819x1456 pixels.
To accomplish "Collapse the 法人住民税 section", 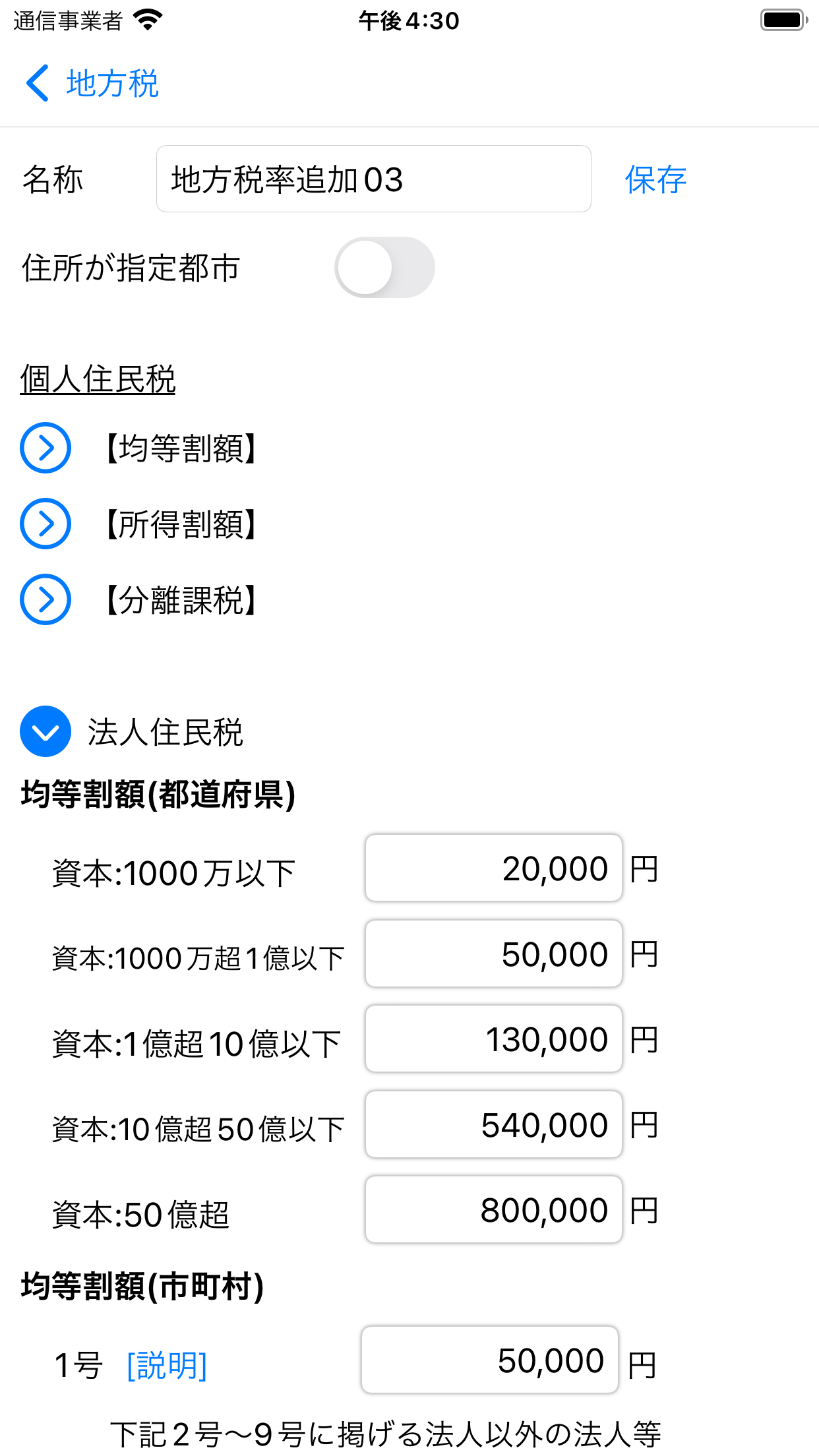I will (45, 731).
